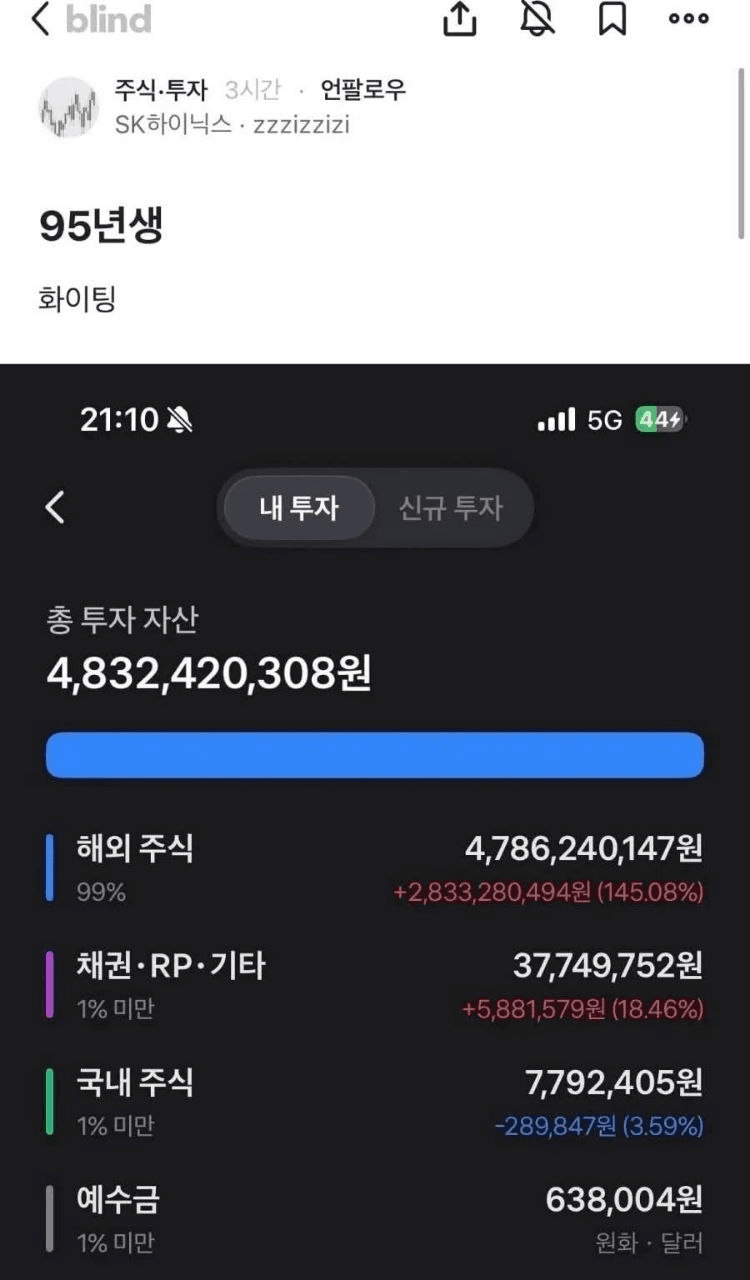
Task: Tap 언팔로우 to unfollow the topic
Action: 363,90
